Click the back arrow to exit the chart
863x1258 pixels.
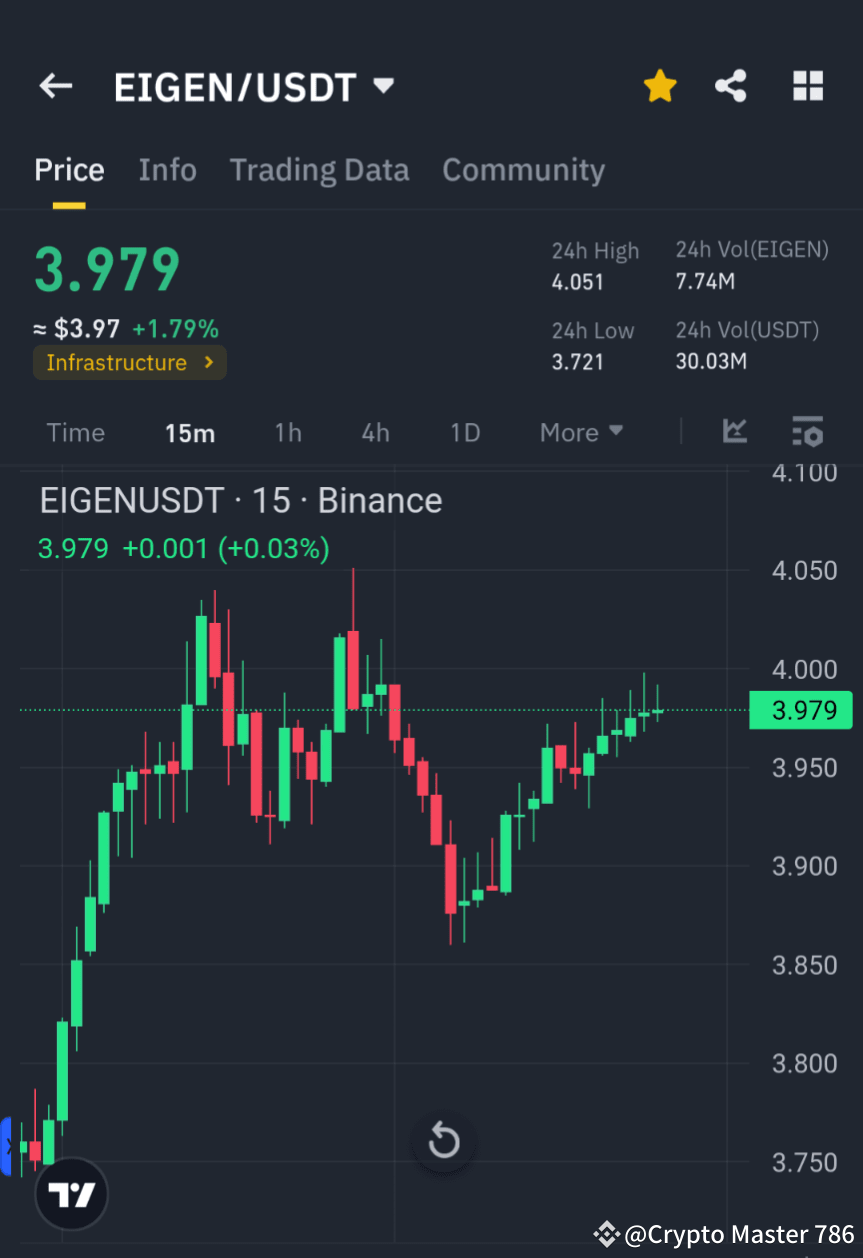point(55,86)
